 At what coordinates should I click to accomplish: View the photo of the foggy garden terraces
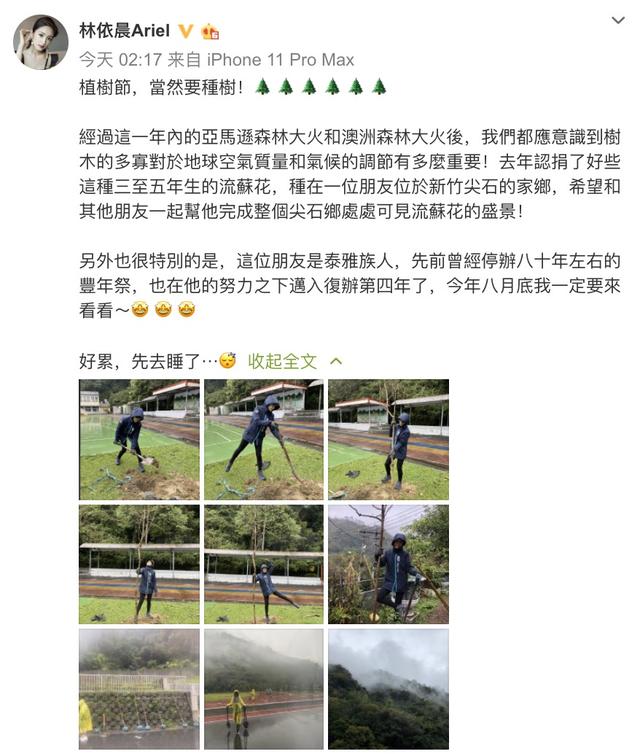tap(139, 689)
